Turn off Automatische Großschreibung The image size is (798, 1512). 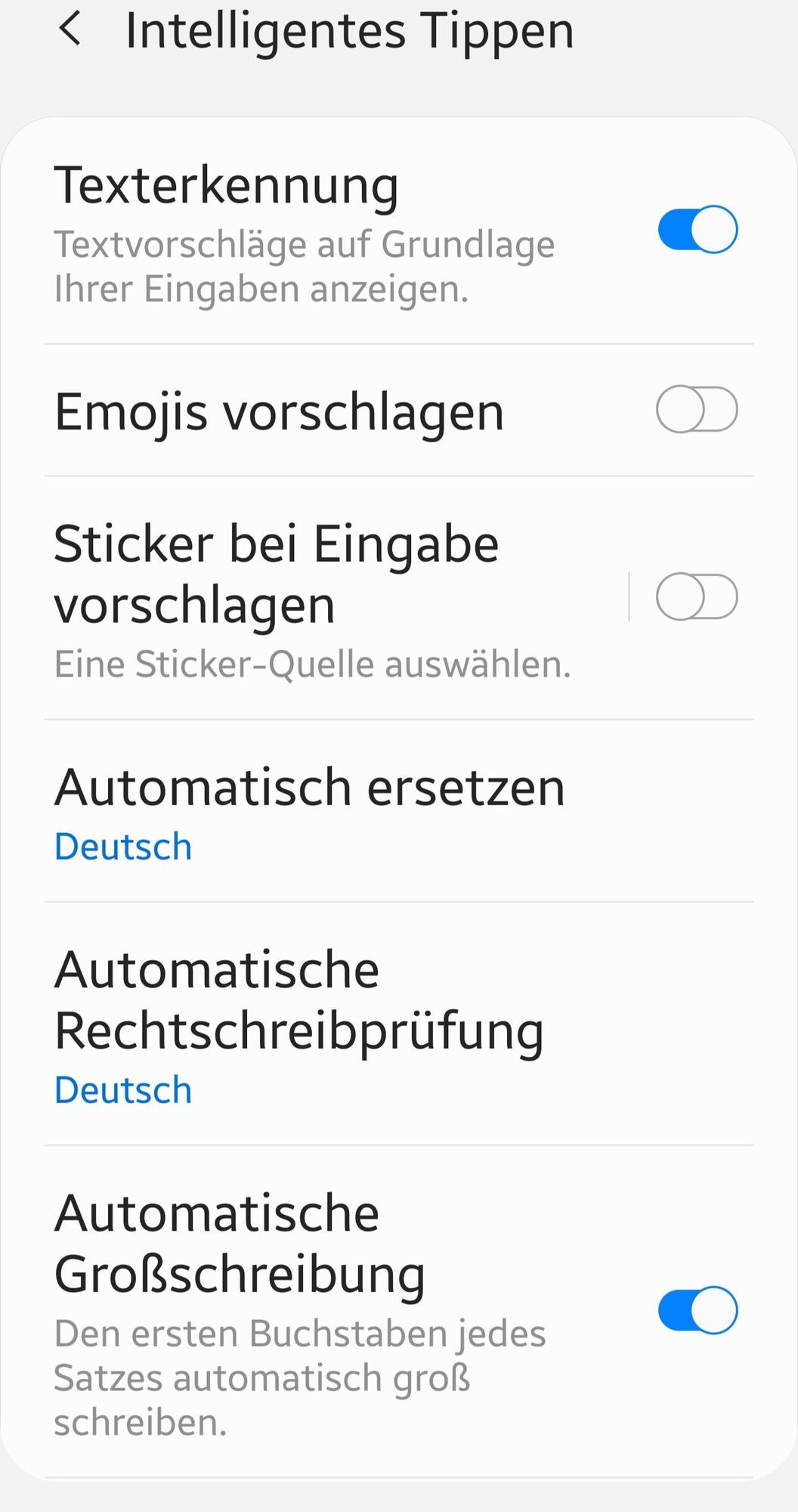pyautogui.click(x=697, y=1310)
